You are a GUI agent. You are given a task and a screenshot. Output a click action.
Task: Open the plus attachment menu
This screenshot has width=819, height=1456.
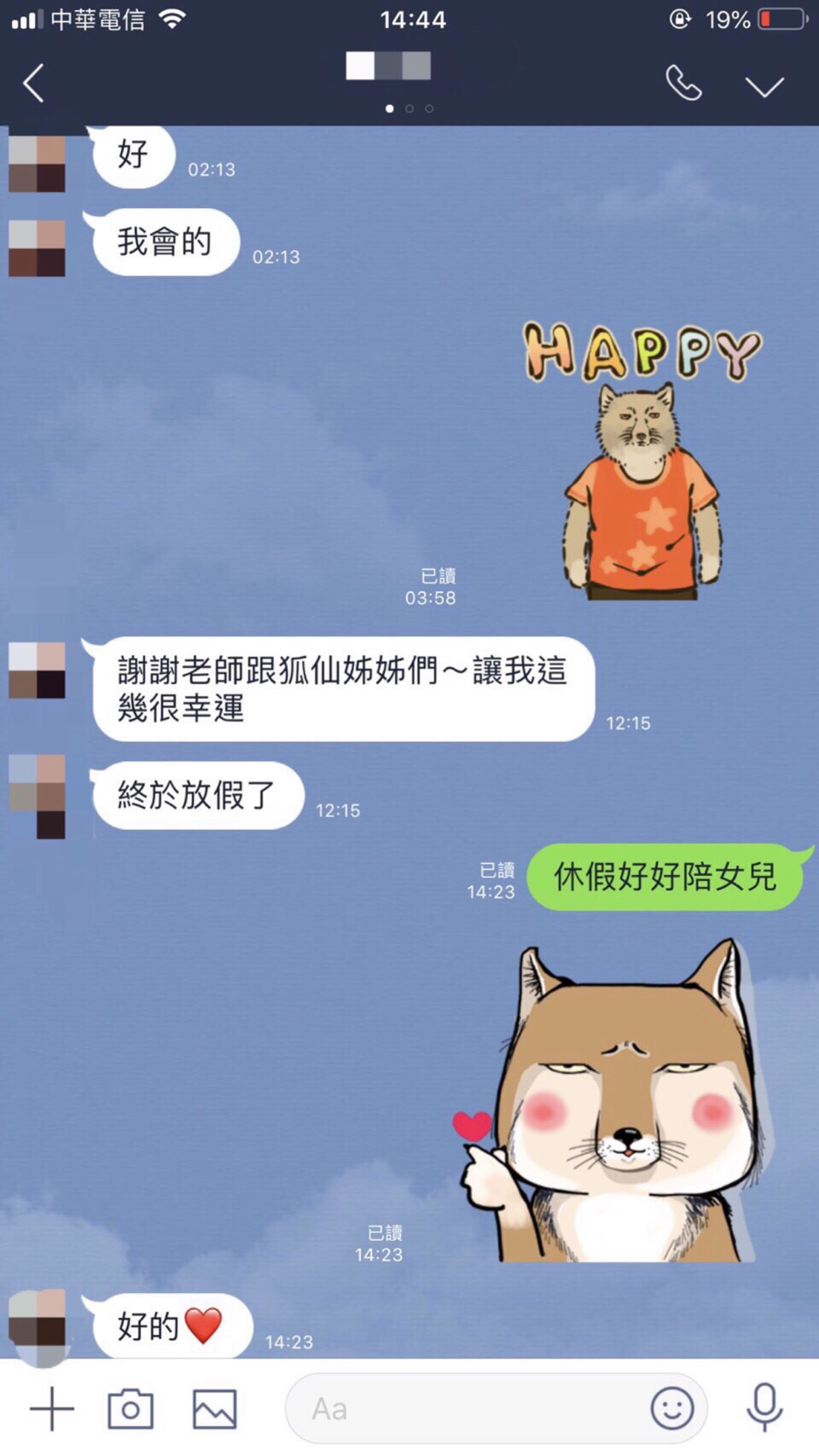pos(52,1408)
